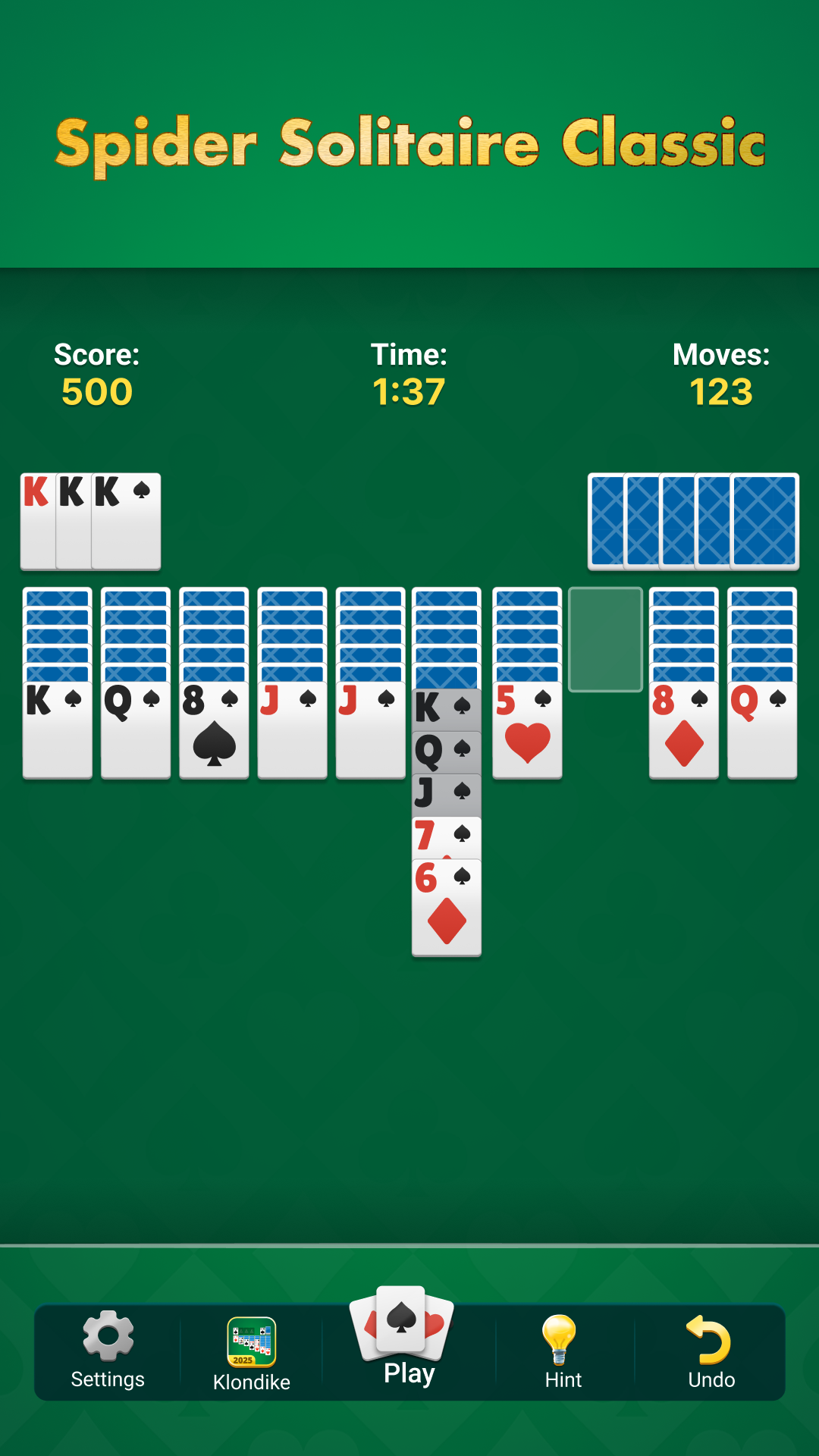Select the 8 of spades card
The height and width of the screenshot is (1456, 819).
click(x=214, y=732)
